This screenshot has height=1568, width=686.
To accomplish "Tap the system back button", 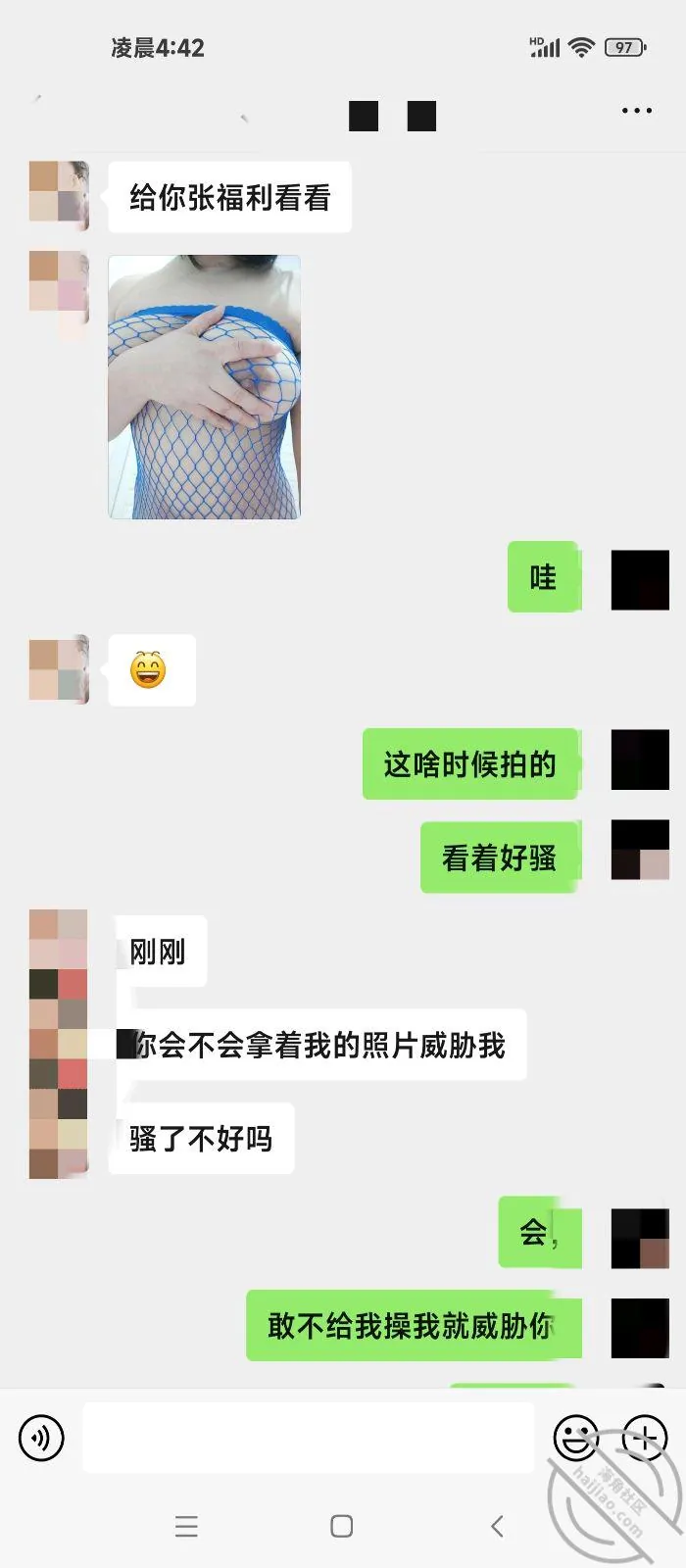I will pyautogui.click(x=497, y=1526).
